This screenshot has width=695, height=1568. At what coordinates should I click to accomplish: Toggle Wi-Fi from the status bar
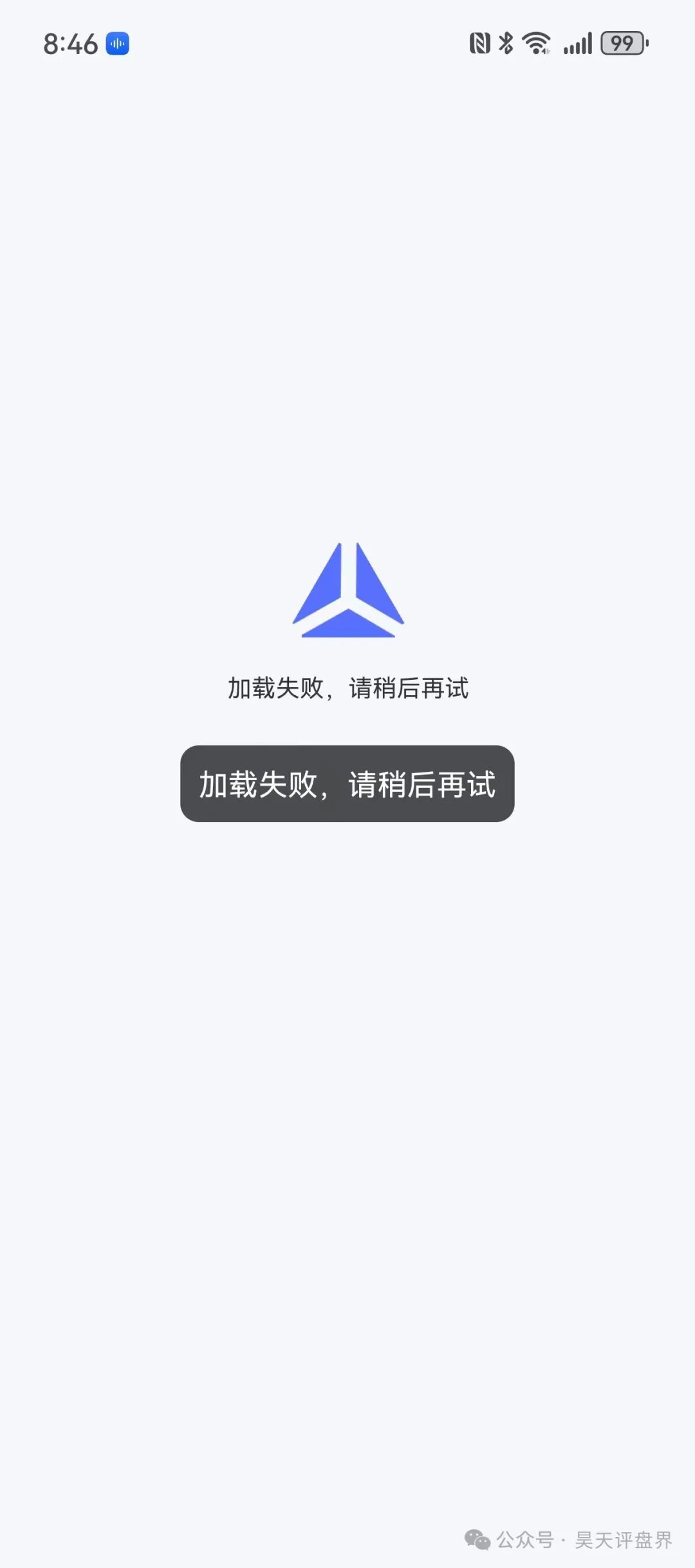[535, 42]
